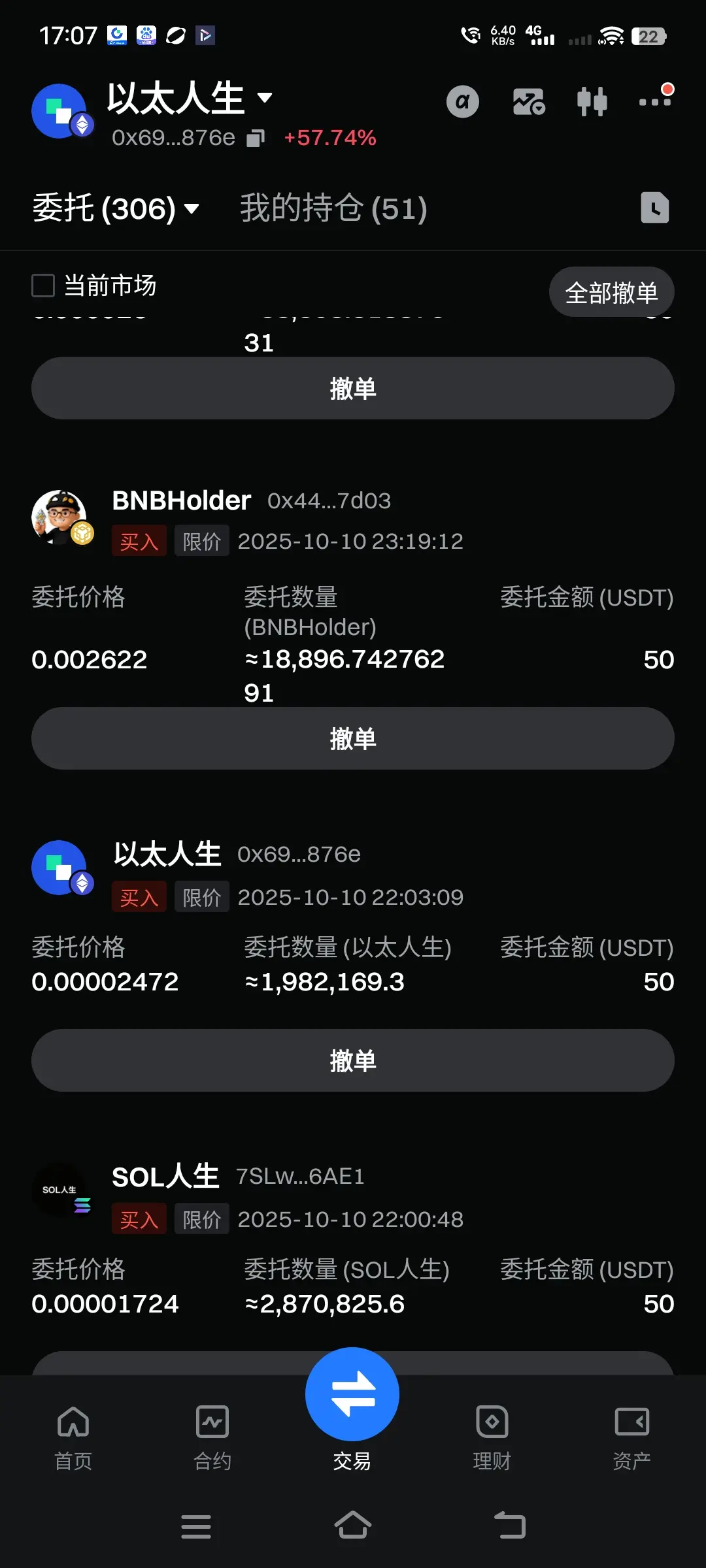This screenshot has width=706, height=1568.
Task: Copy the 0x69...876e contract address
Action: pyautogui.click(x=256, y=139)
